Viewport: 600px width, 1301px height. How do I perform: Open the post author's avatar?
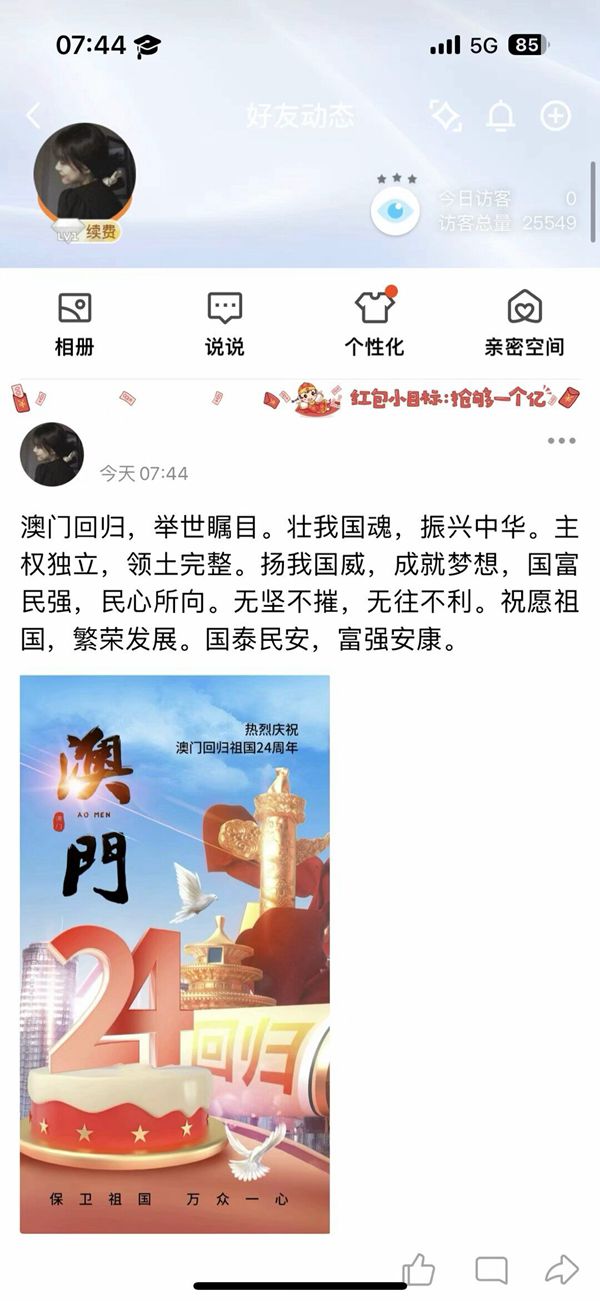coord(52,454)
